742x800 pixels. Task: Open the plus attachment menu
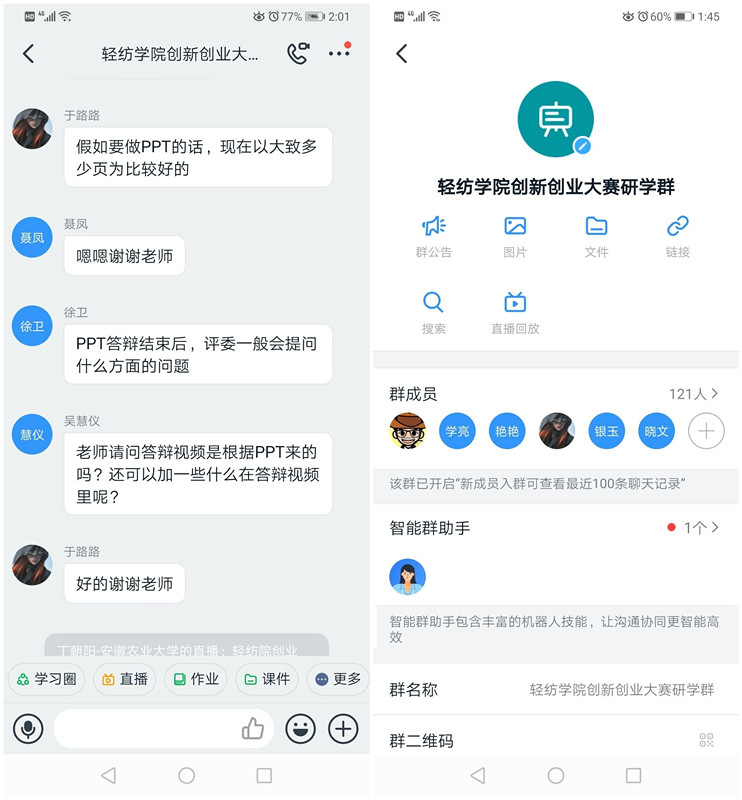pos(343,729)
